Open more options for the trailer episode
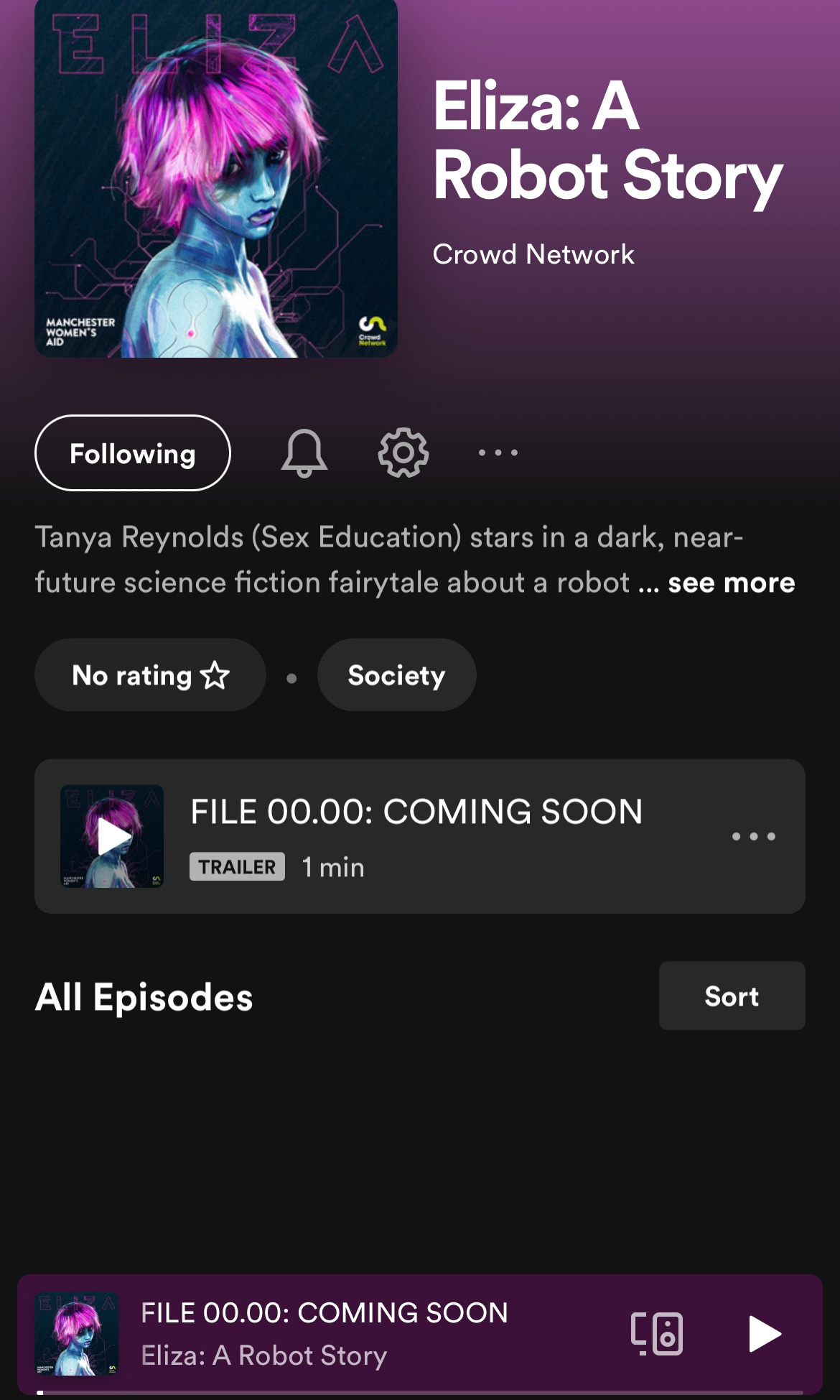Image resolution: width=840 pixels, height=1400 pixels. point(753,836)
